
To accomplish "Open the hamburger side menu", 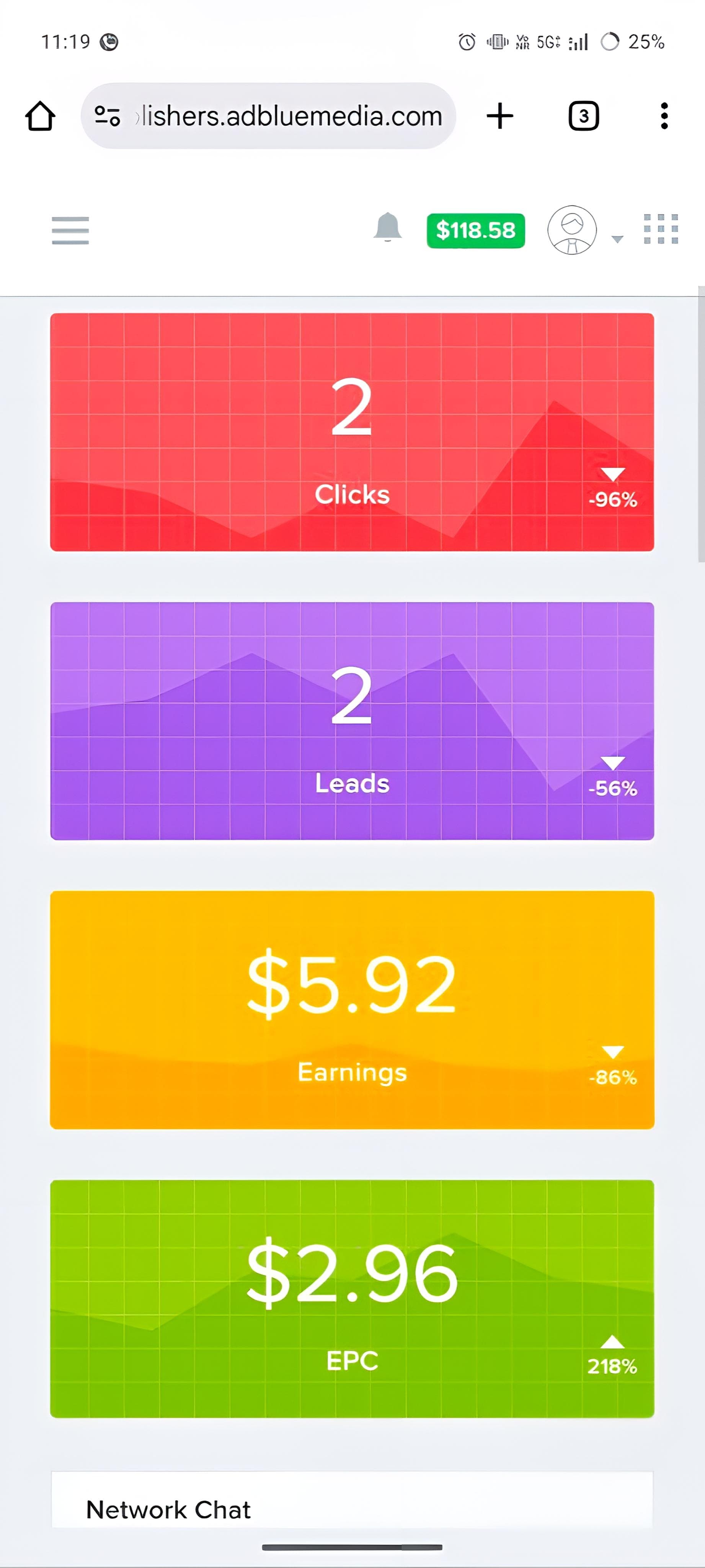I will [x=70, y=231].
